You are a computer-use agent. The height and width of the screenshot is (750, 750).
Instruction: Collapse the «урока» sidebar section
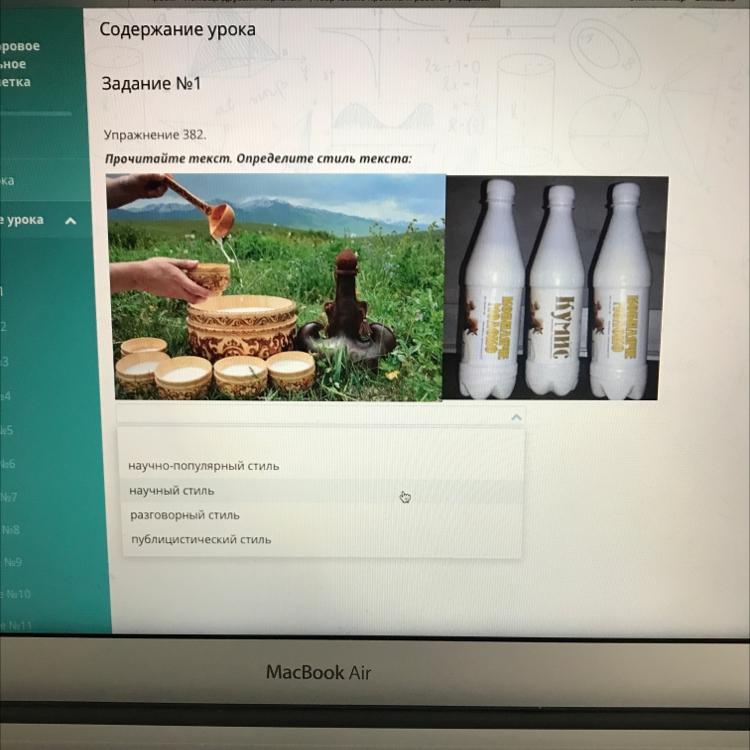coord(70,221)
